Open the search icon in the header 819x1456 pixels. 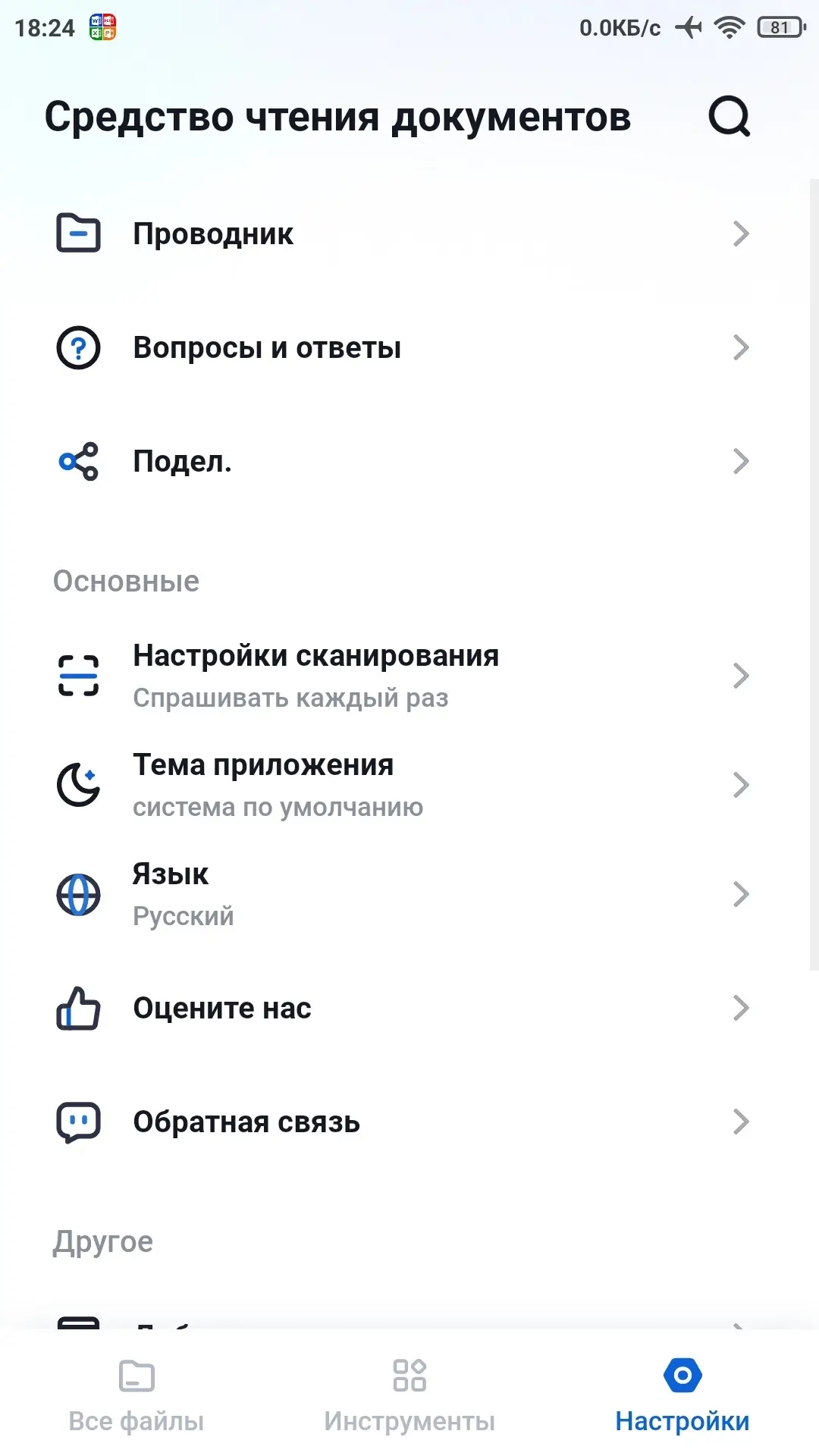click(729, 116)
